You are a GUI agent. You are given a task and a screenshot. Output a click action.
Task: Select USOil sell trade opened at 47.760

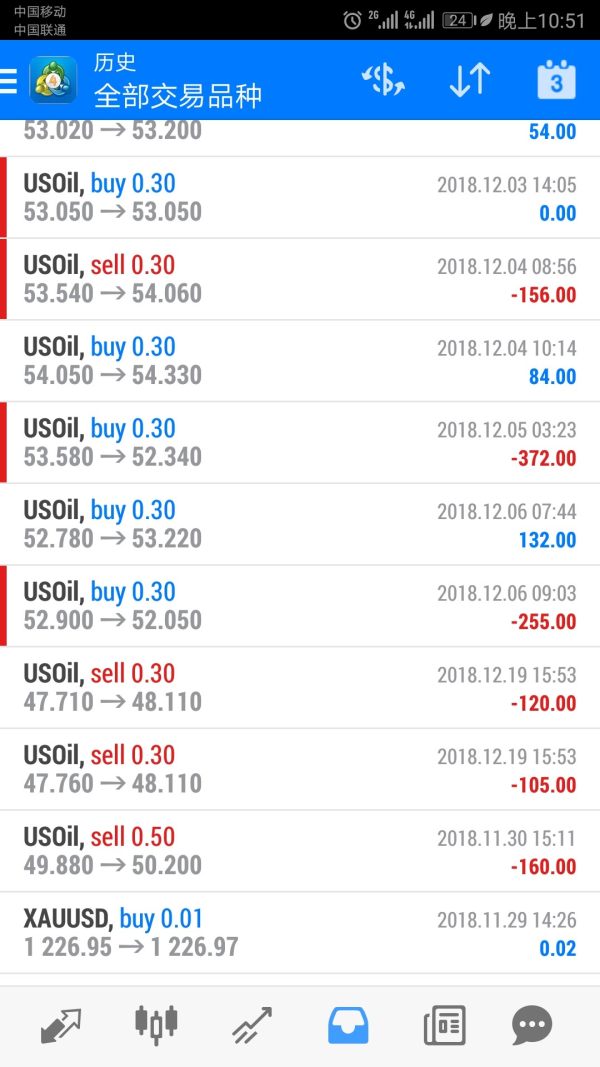pyautogui.click(x=300, y=770)
